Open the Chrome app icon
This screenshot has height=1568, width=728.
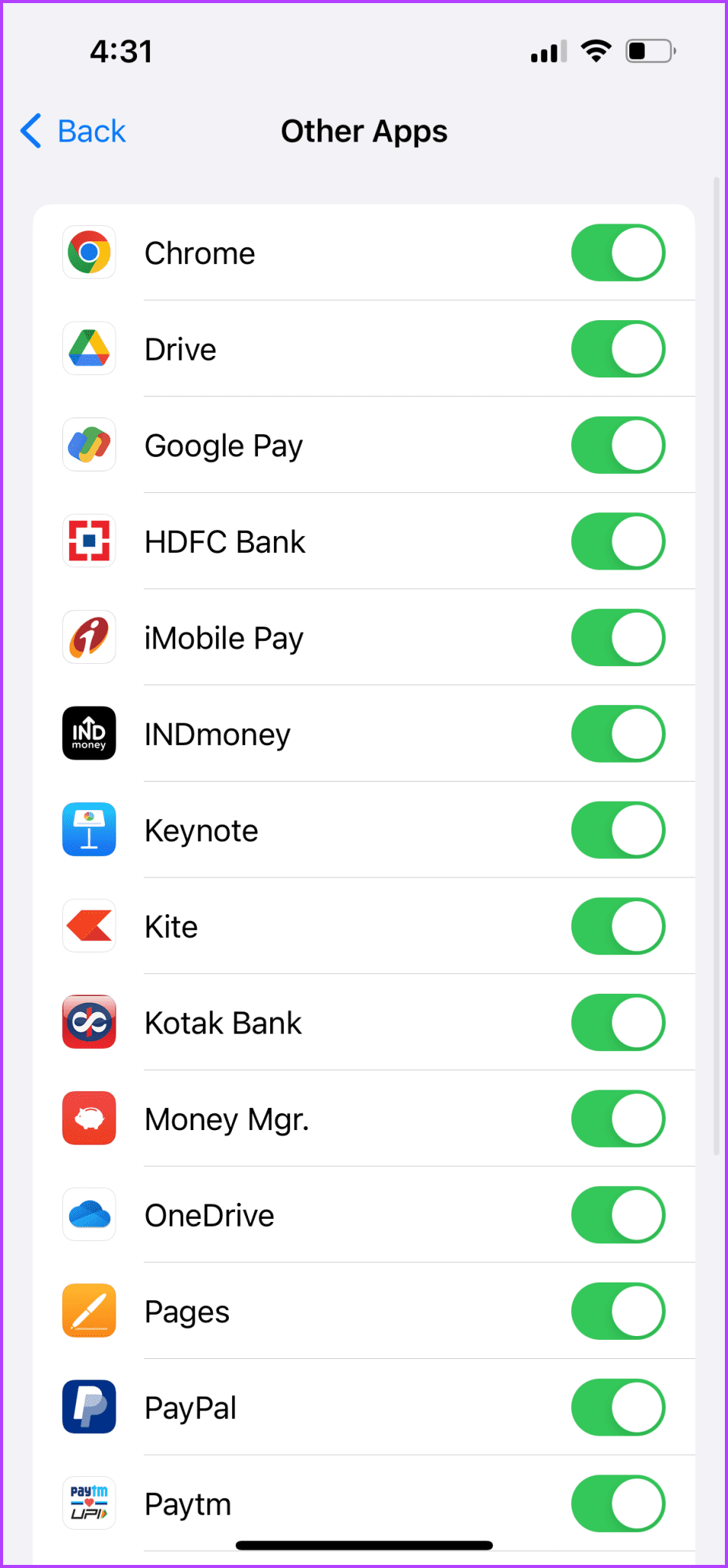89,253
